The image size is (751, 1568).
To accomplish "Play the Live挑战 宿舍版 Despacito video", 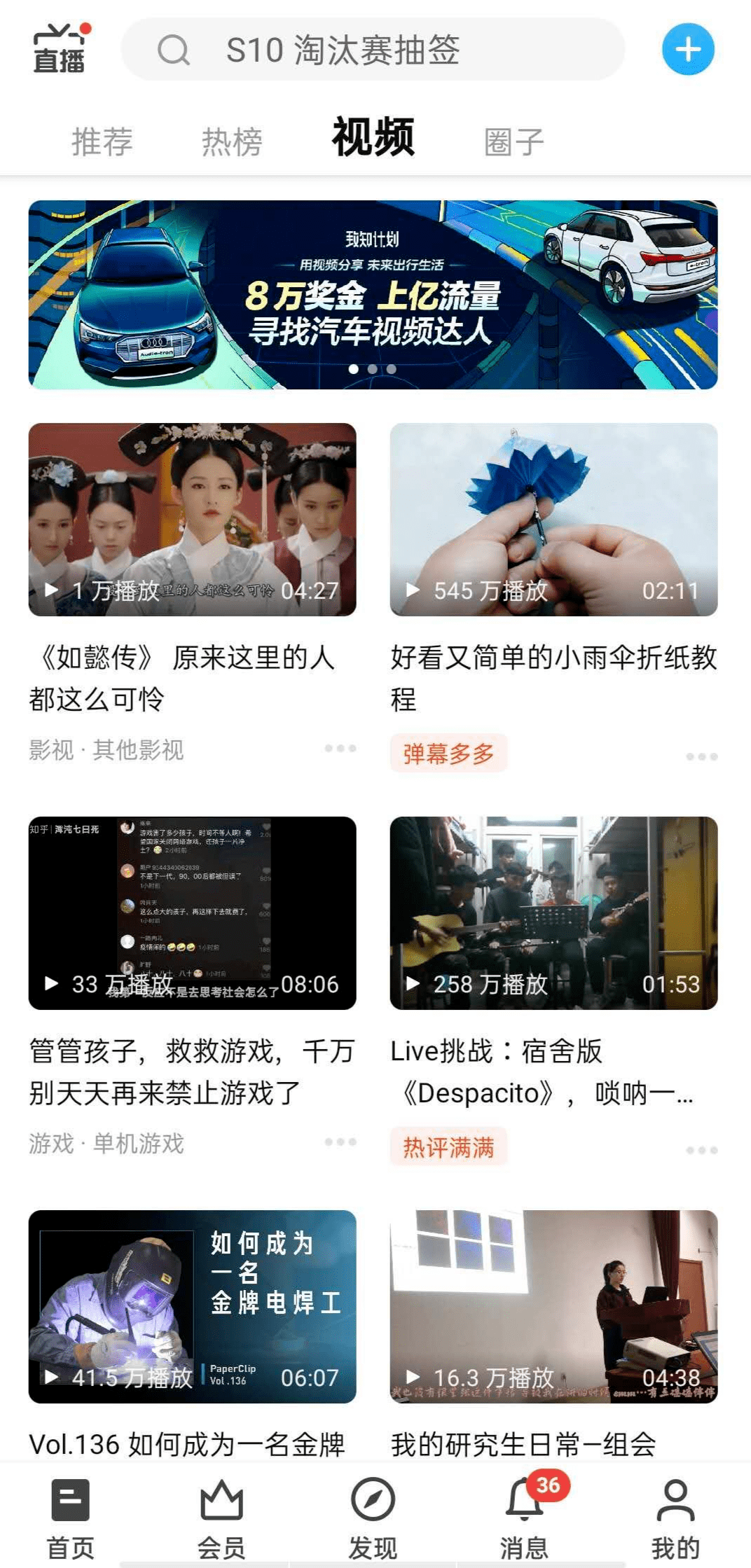I will click(553, 913).
